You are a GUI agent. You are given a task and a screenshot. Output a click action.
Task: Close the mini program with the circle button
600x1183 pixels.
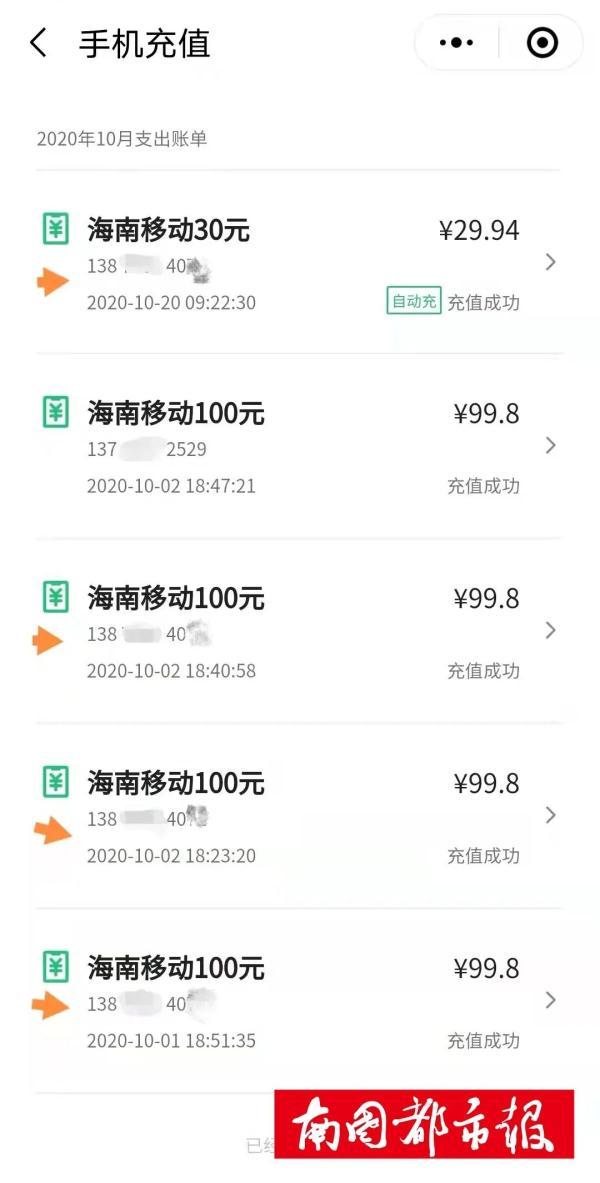click(542, 43)
